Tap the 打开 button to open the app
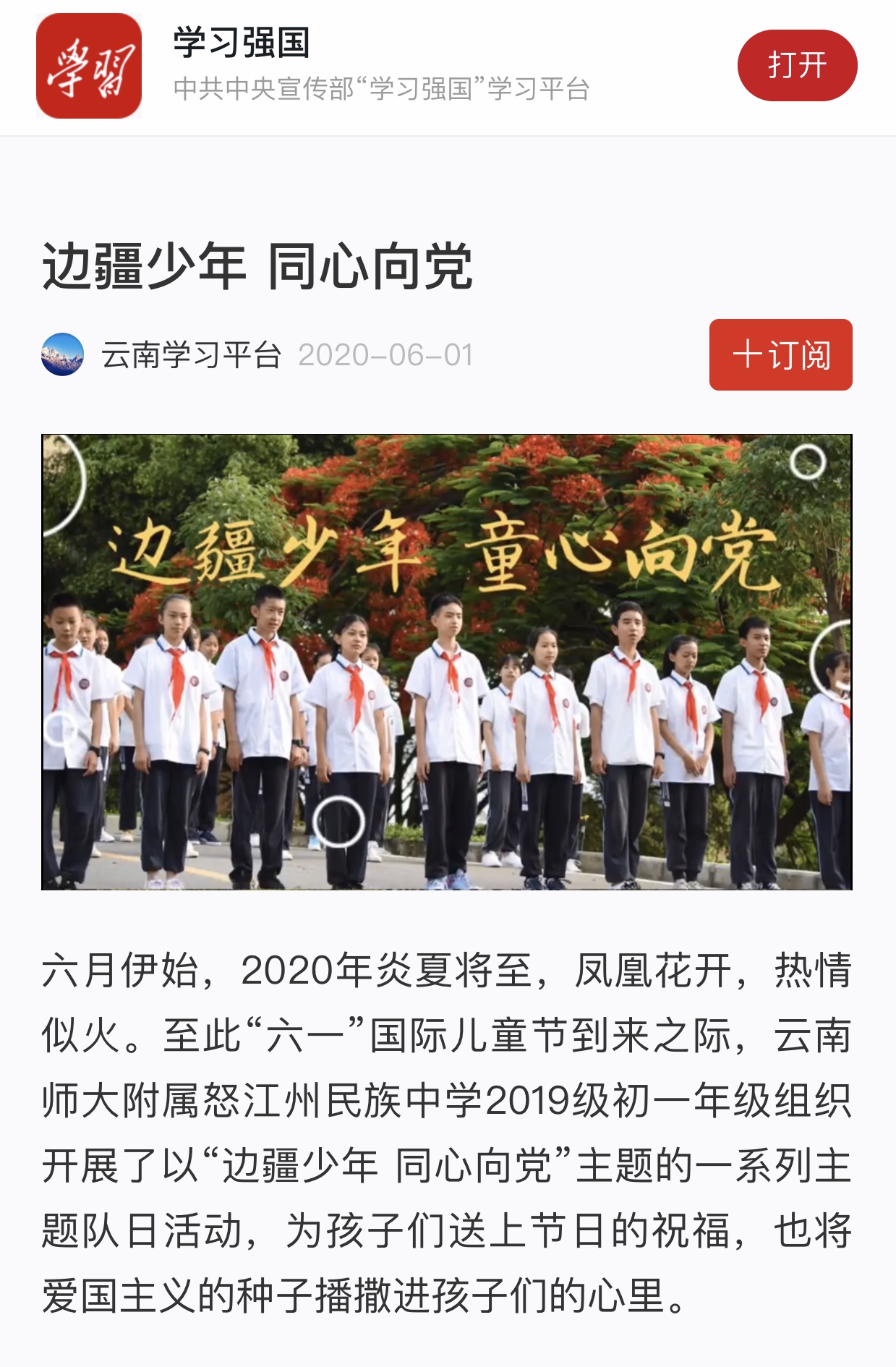 (797, 65)
